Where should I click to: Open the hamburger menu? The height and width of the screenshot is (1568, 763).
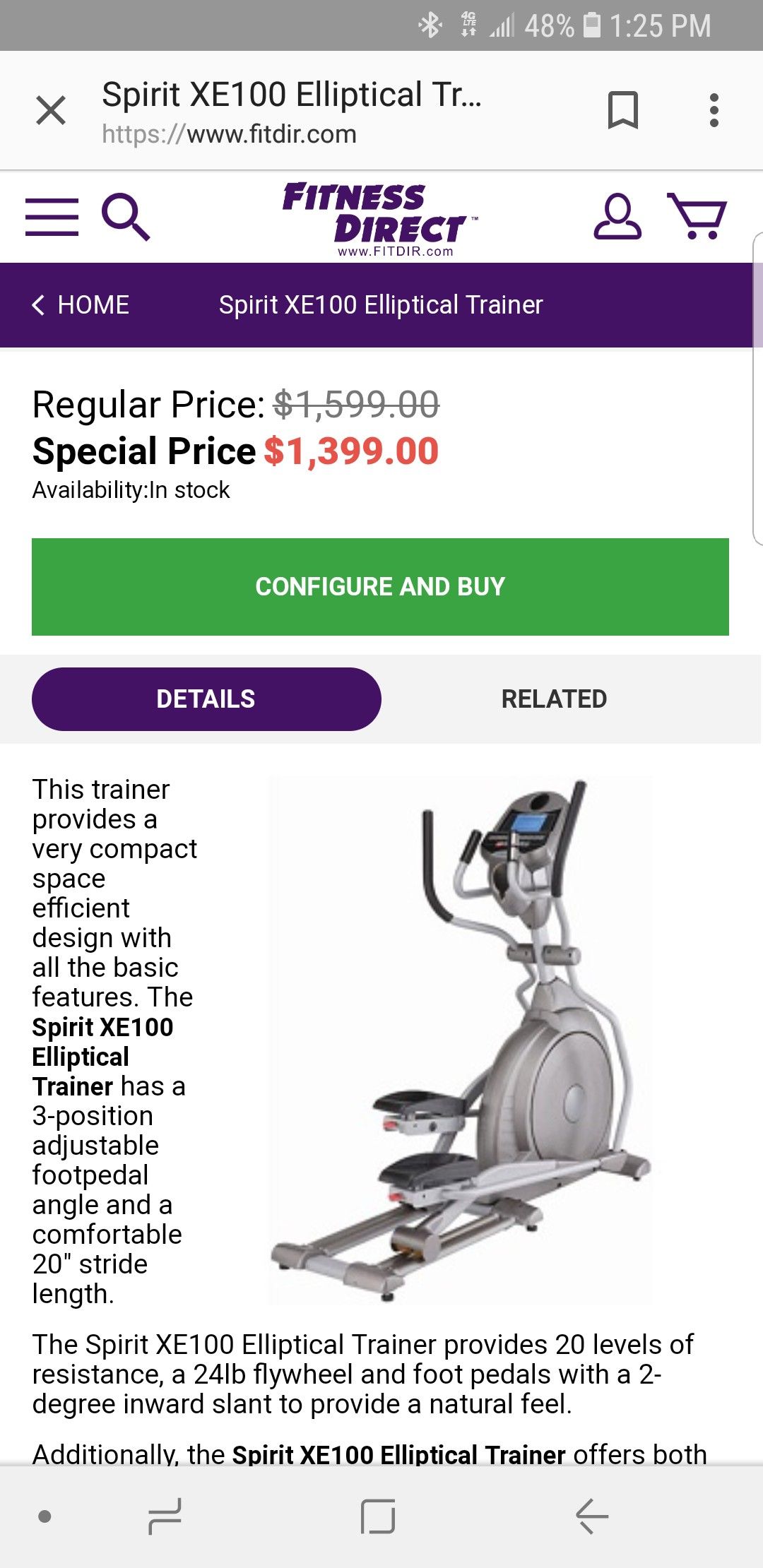52,217
